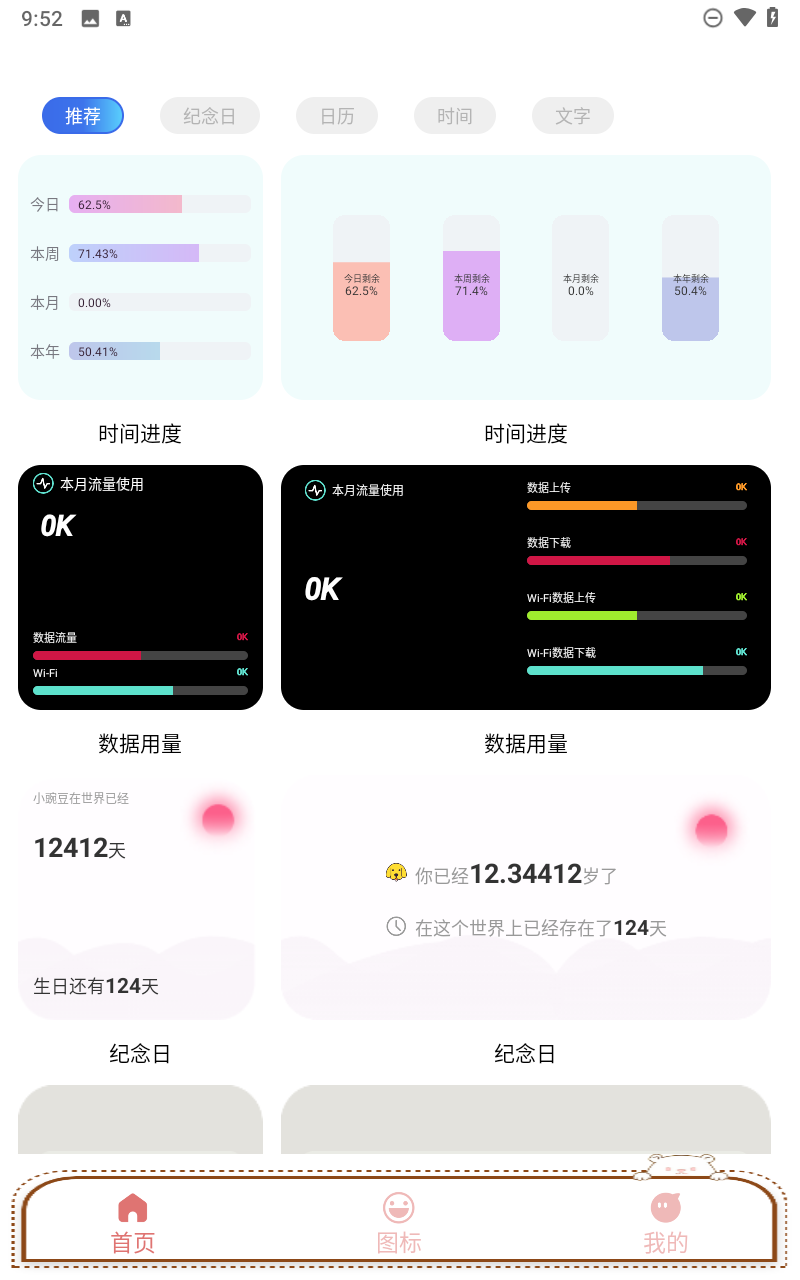Open the small 时间进度 bar widget
The height and width of the screenshot is (1280, 800).
click(140, 277)
